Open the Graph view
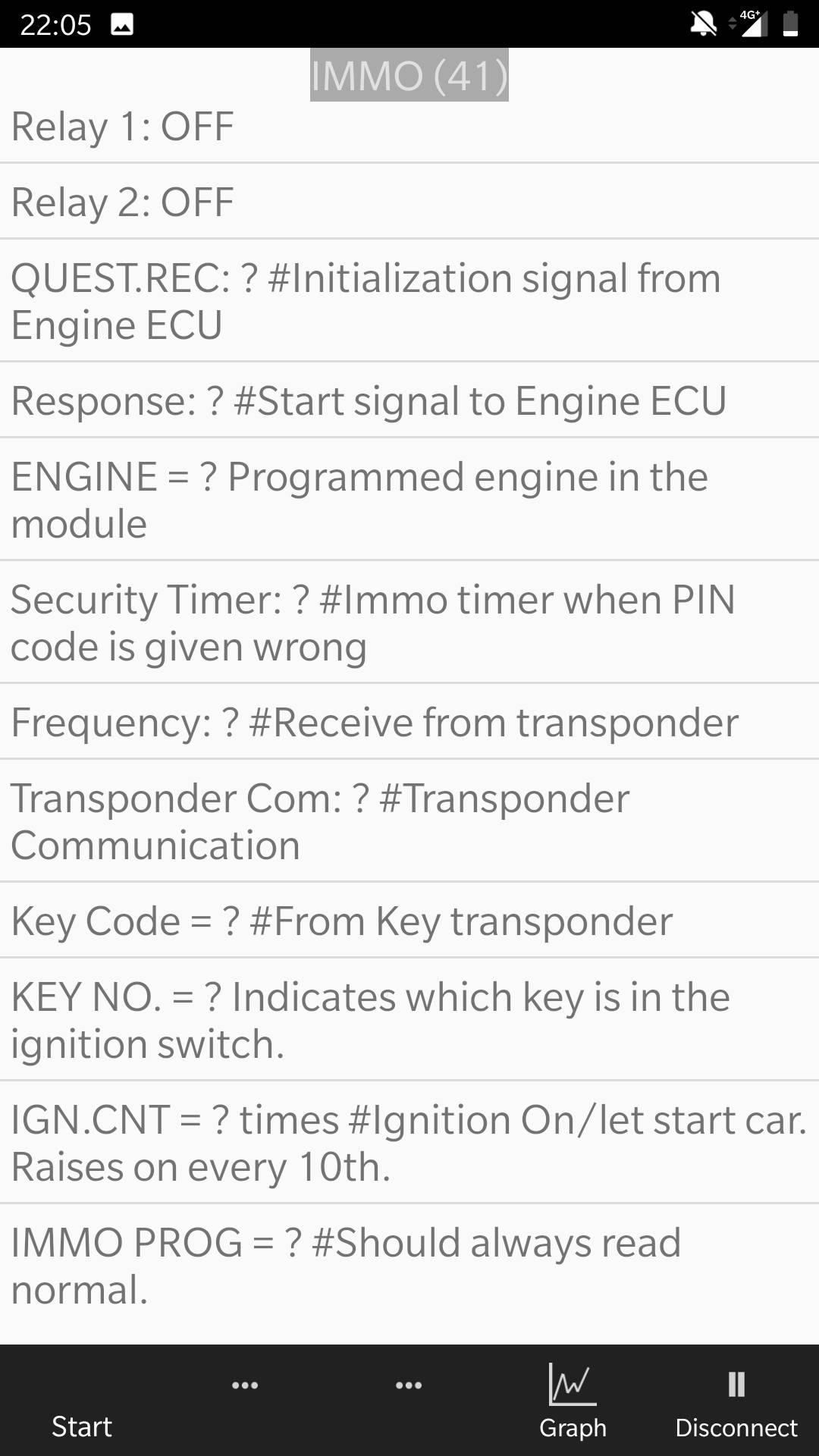 [573, 1401]
